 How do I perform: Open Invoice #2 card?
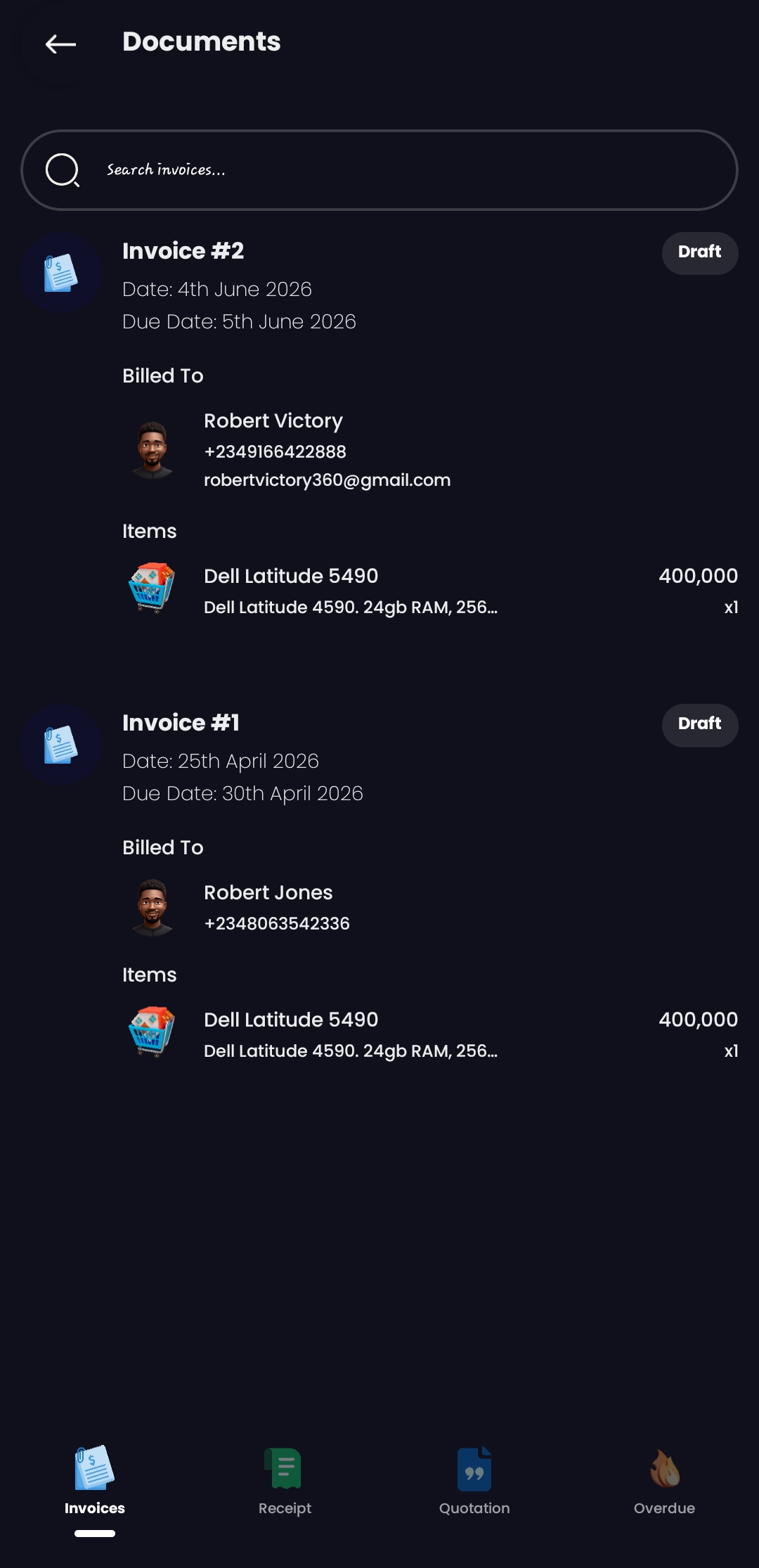click(379, 429)
